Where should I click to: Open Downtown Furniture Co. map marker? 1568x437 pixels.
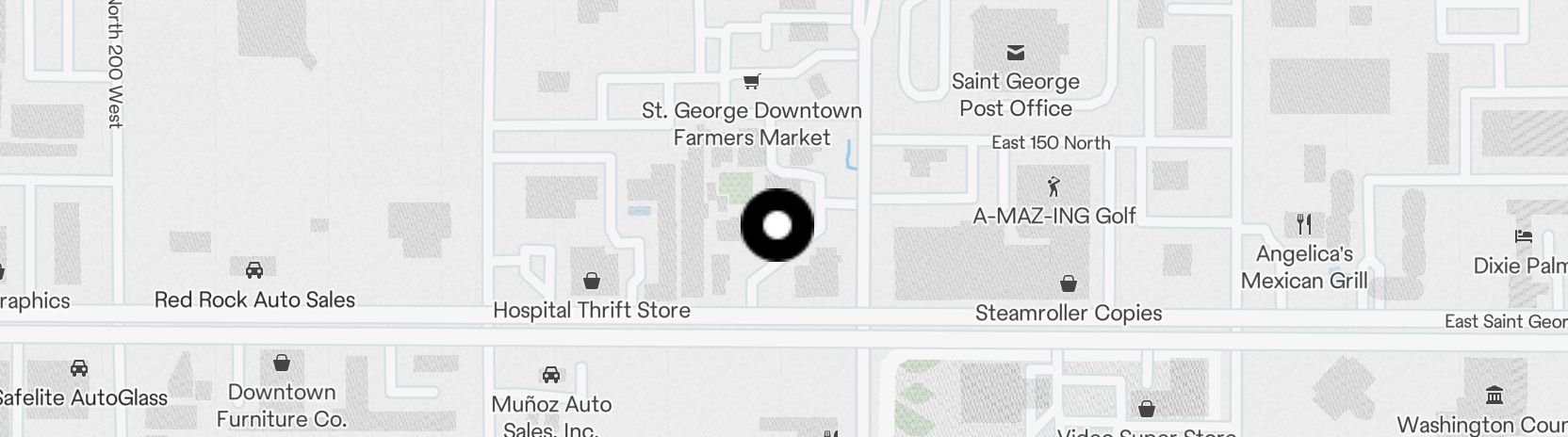(x=281, y=363)
